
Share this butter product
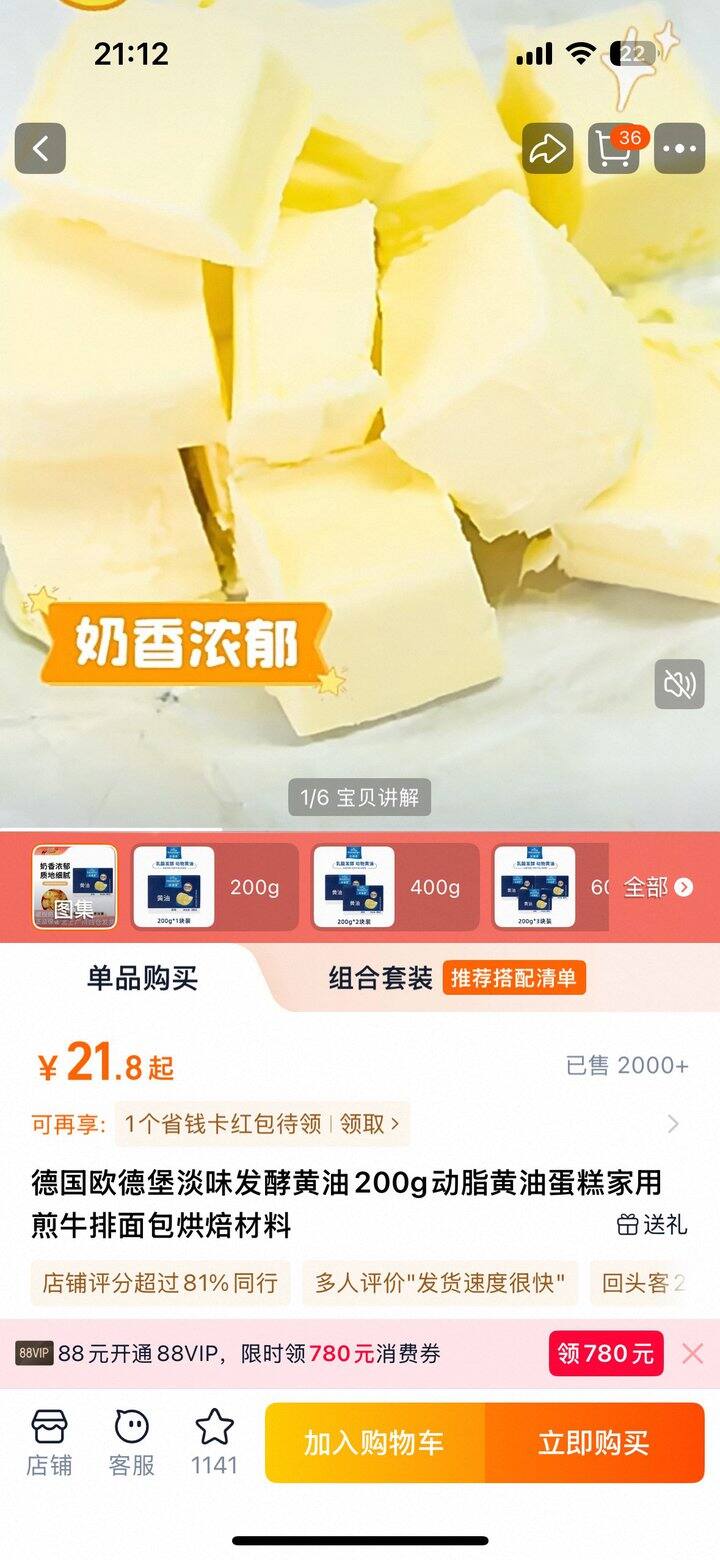[547, 149]
